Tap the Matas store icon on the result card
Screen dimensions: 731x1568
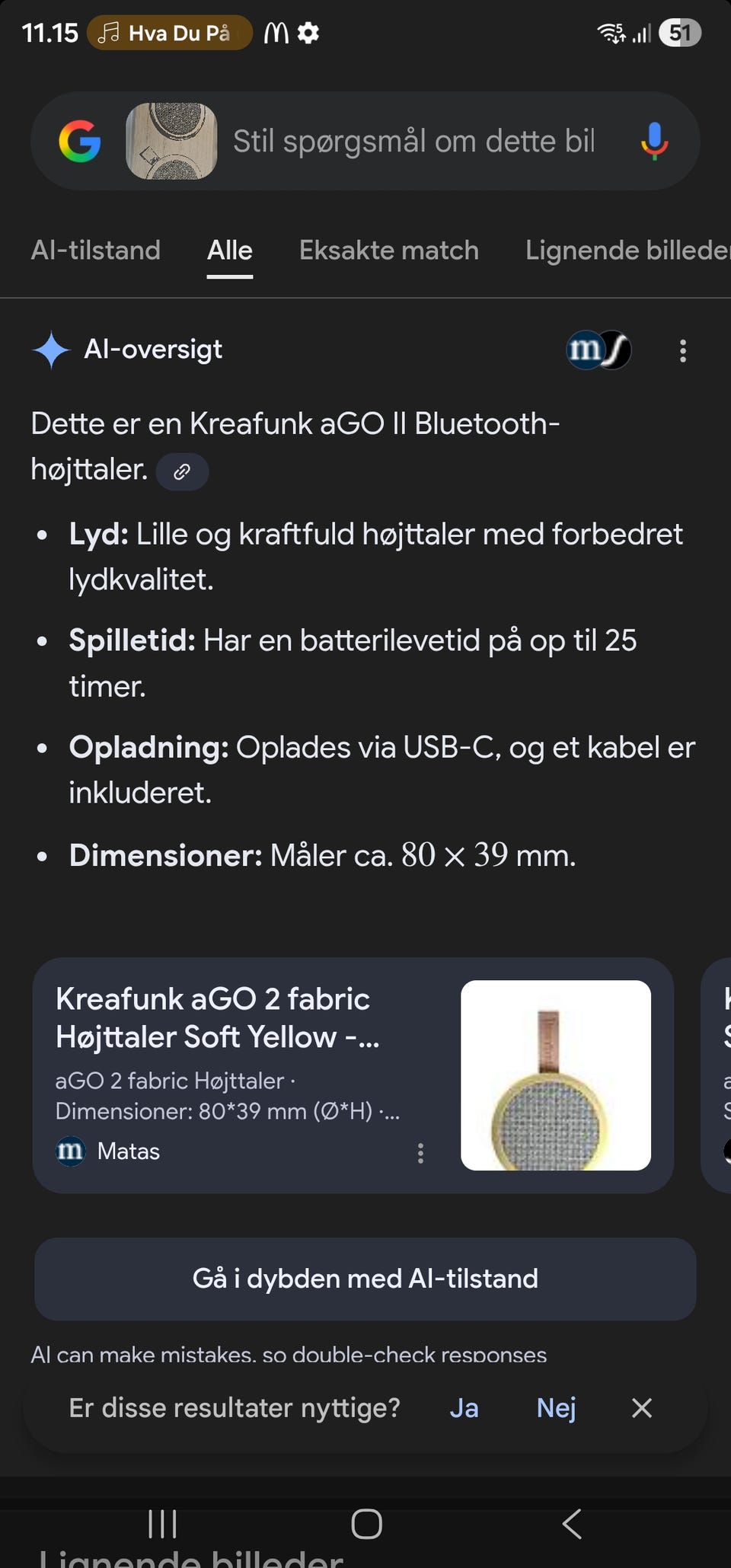[x=71, y=1151]
